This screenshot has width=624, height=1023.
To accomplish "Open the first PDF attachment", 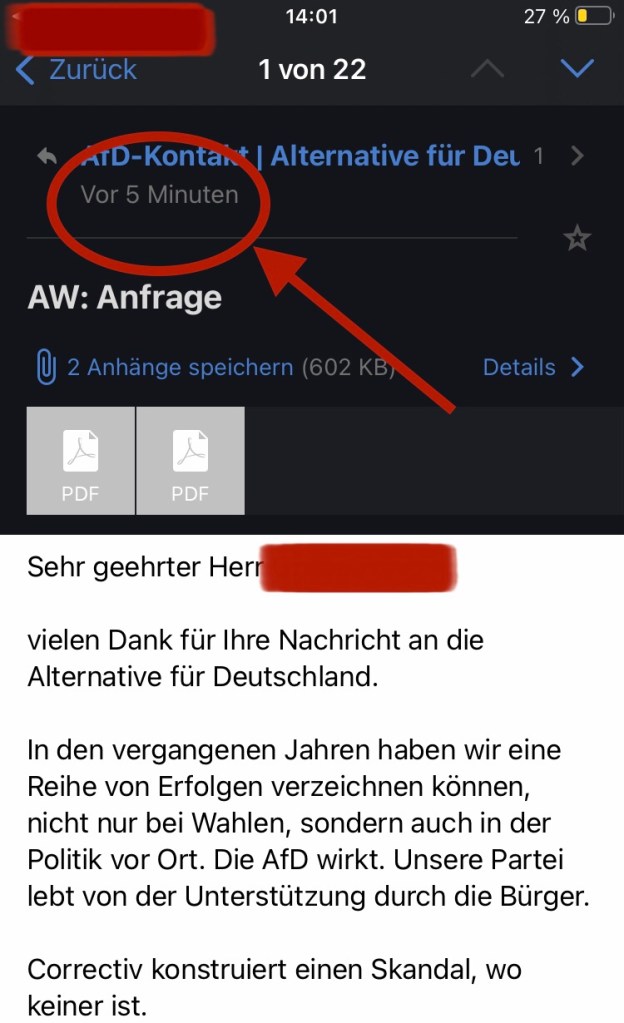I will point(81,461).
